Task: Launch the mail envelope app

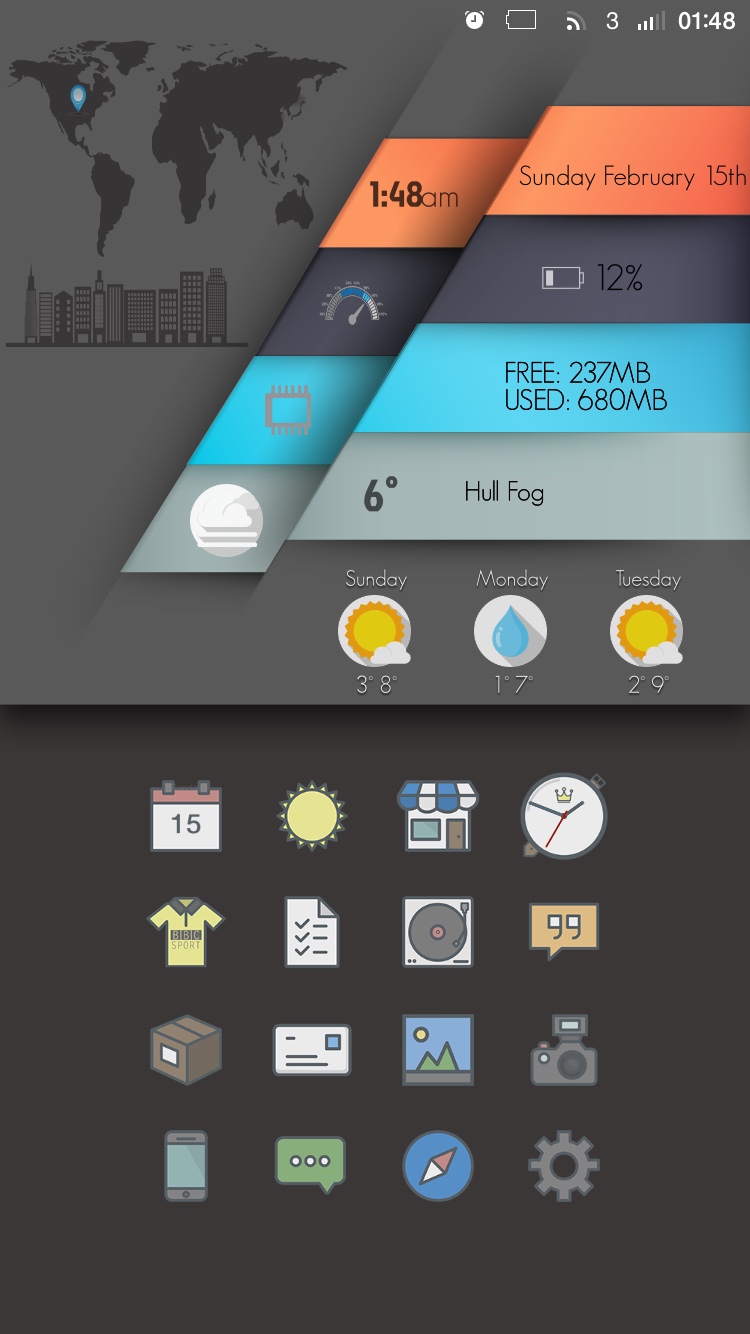Action: point(312,1050)
